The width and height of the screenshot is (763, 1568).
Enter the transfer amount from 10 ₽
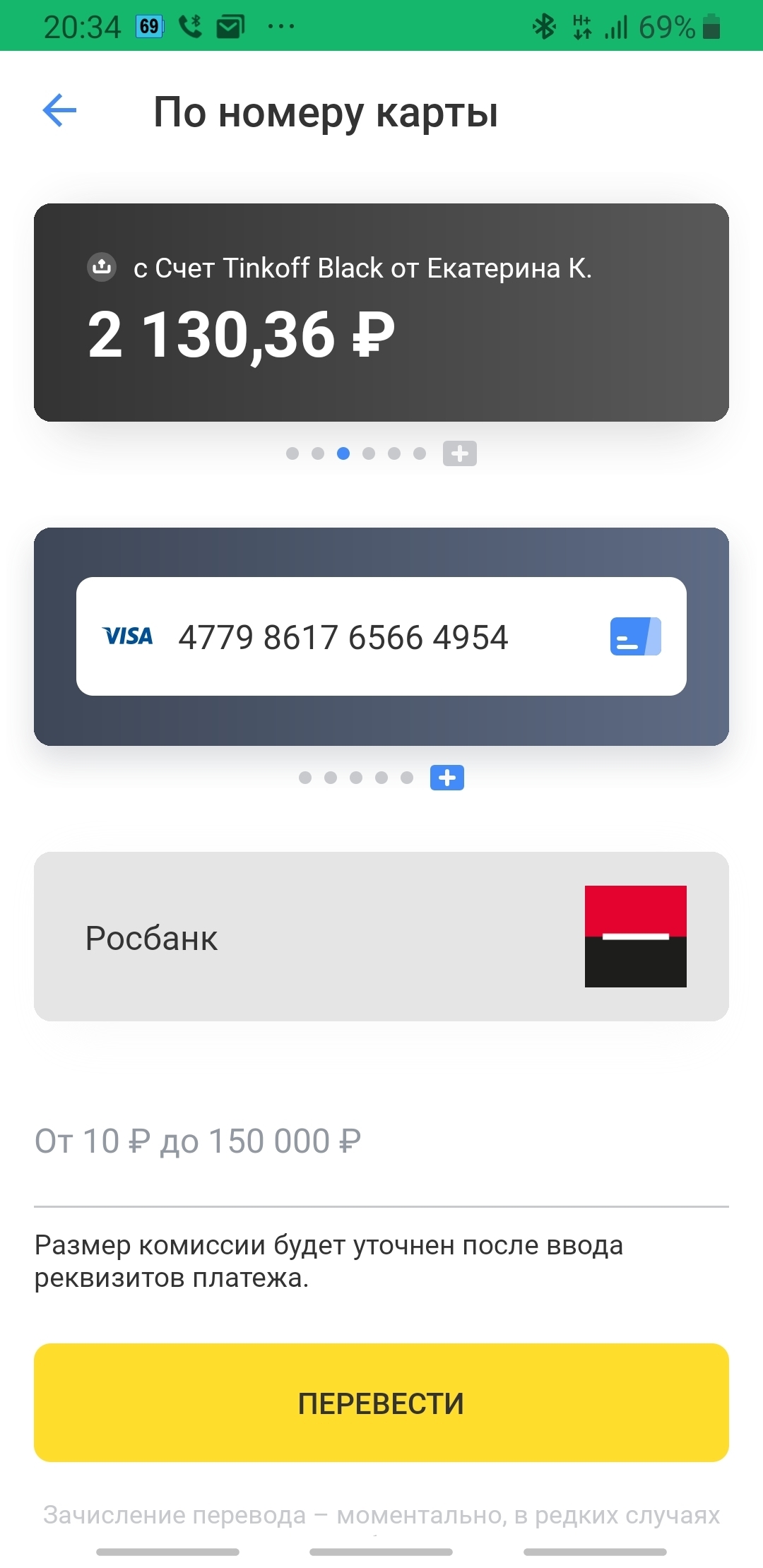click(381, 1141)
